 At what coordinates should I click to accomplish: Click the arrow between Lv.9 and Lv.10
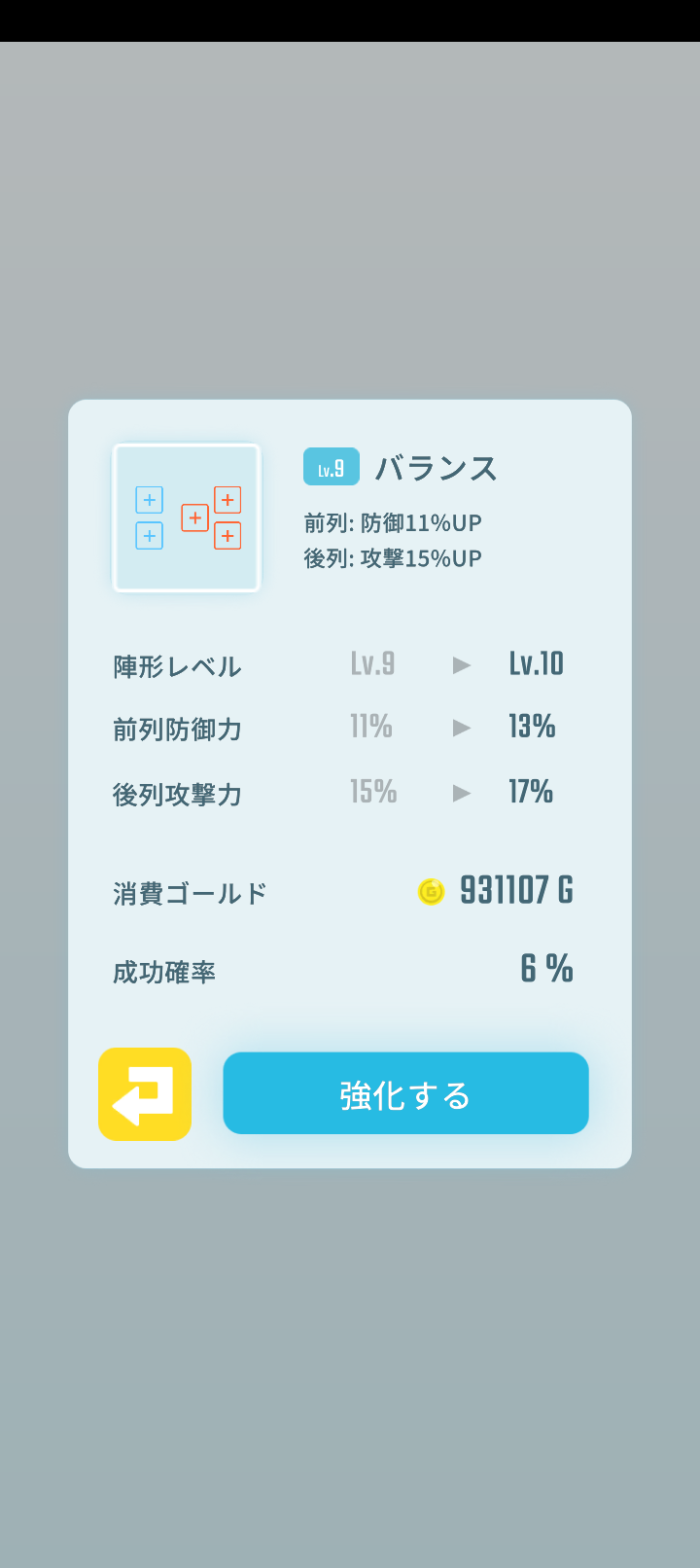(461, 664)
